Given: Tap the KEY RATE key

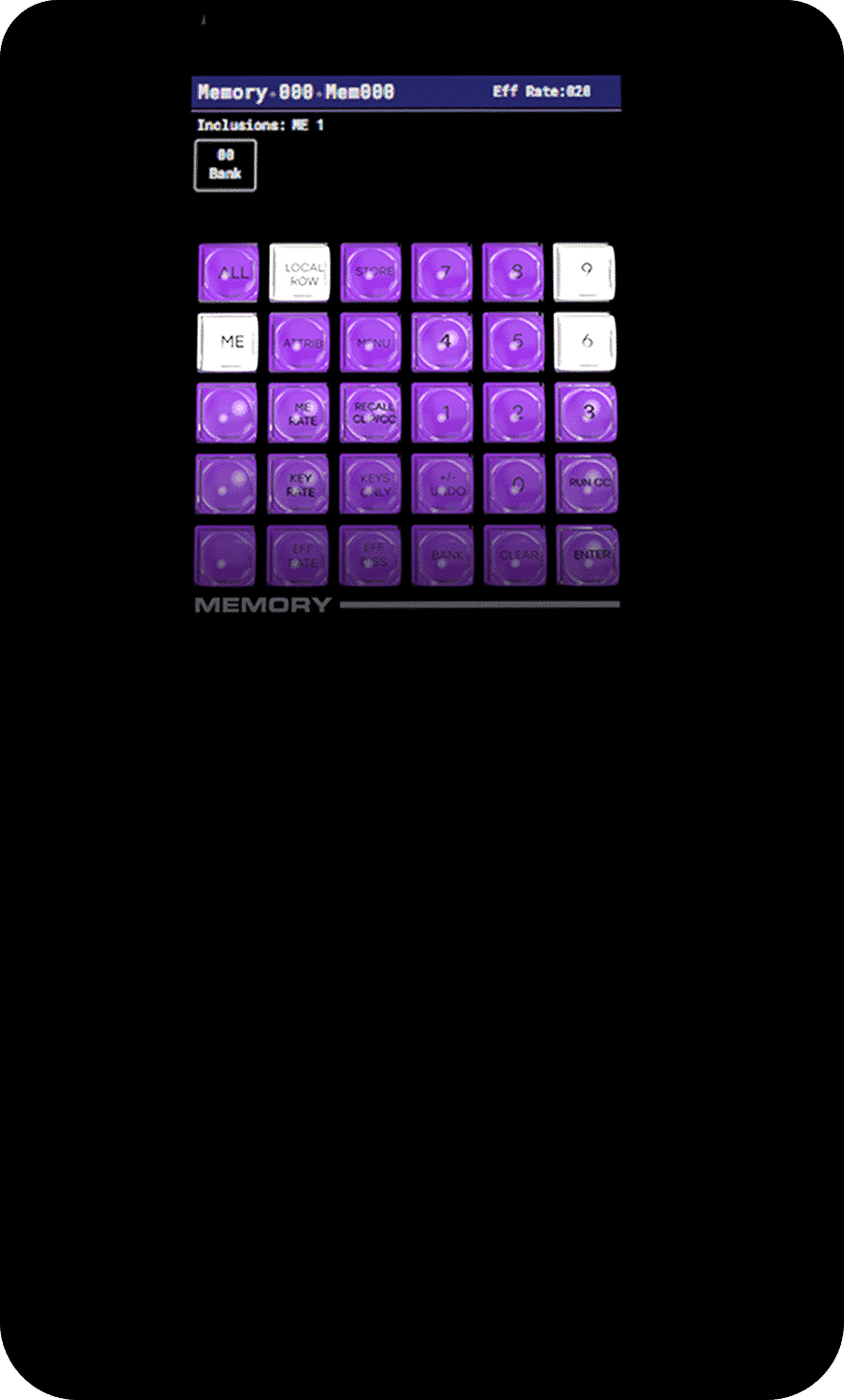Looking at the screenshot, I should pyautogui.click(x=300, y=484).
